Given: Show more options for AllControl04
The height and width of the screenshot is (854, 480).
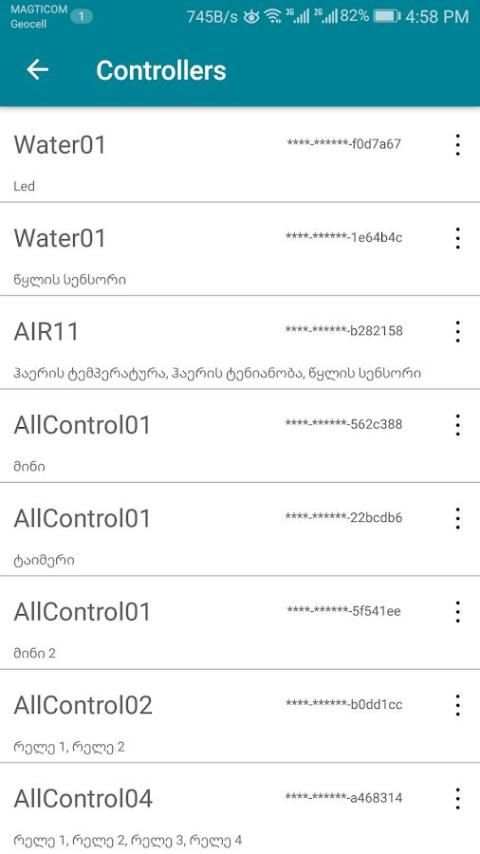Looking at the screenshot, I should pos(458,798).
